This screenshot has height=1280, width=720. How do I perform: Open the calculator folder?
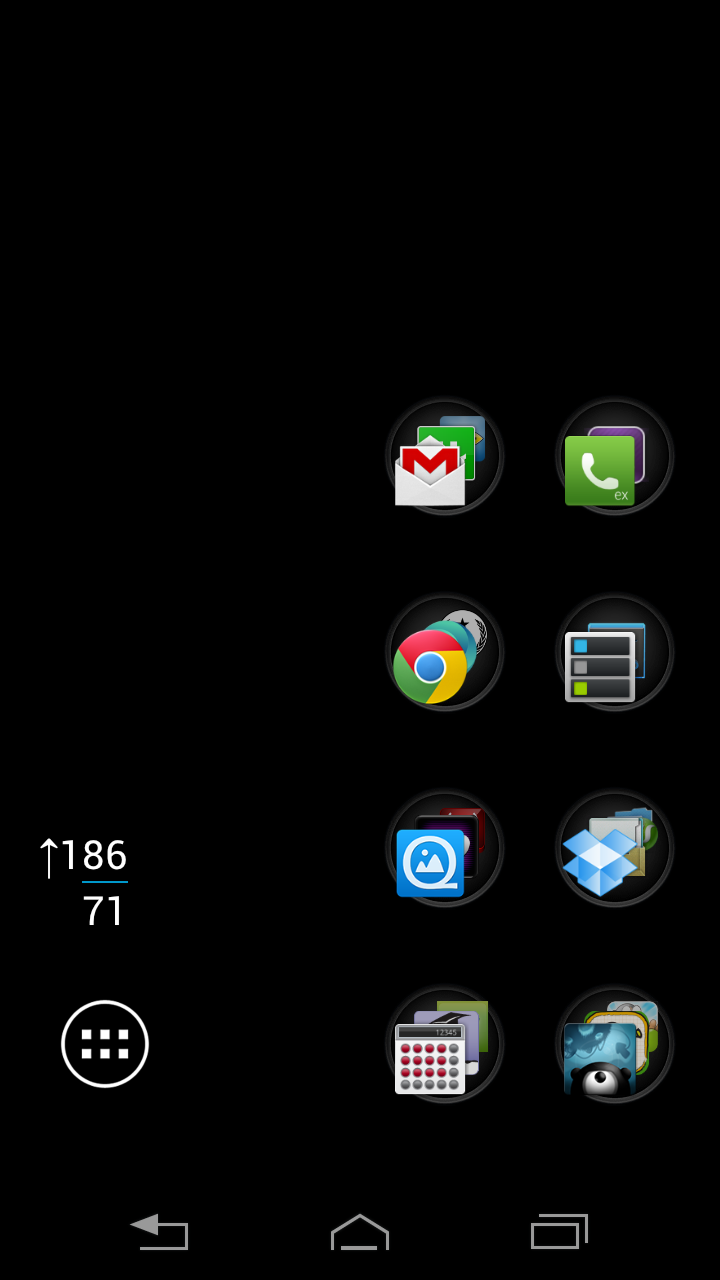[444, 1045]
